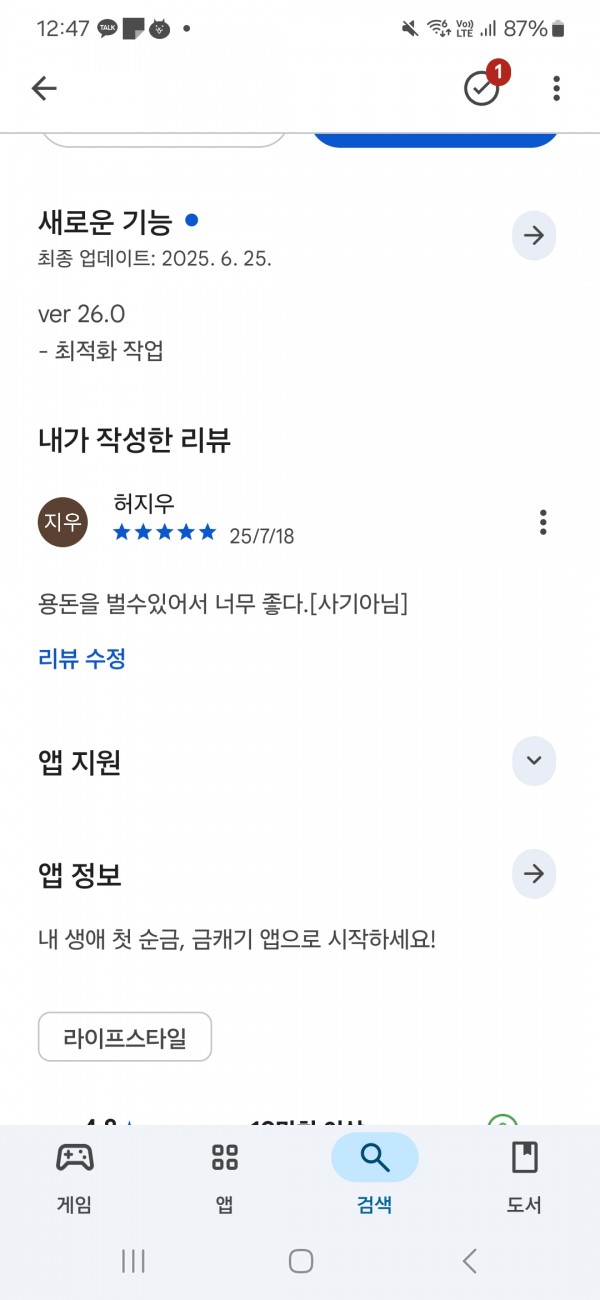Image resolution: width=600 pixels, height=1300 pixels.
Task: Tap 리뷰 수정 to edit my review
Action: click(81, 658)
